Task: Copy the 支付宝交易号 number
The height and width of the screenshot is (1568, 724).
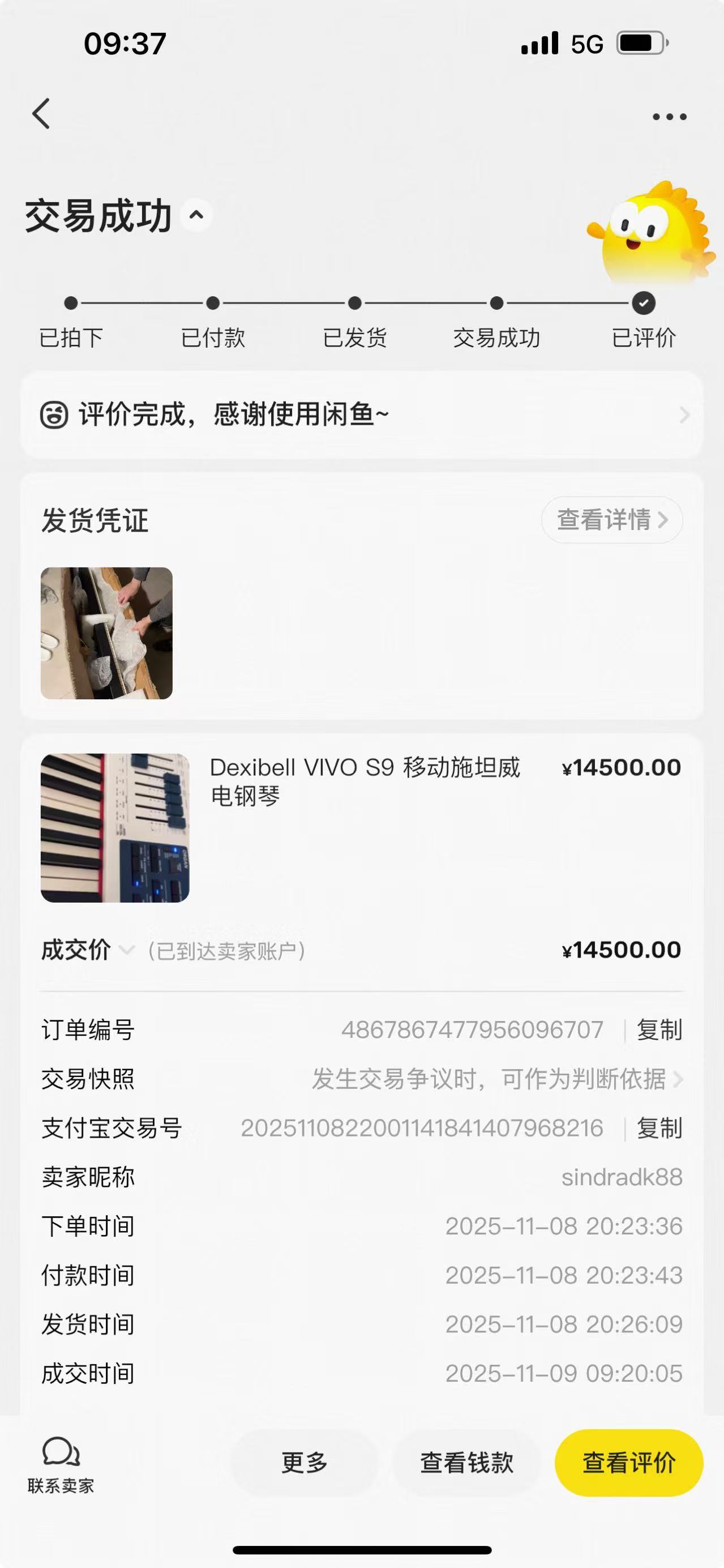Action: pyautogui.click(x=659, y=1128)
